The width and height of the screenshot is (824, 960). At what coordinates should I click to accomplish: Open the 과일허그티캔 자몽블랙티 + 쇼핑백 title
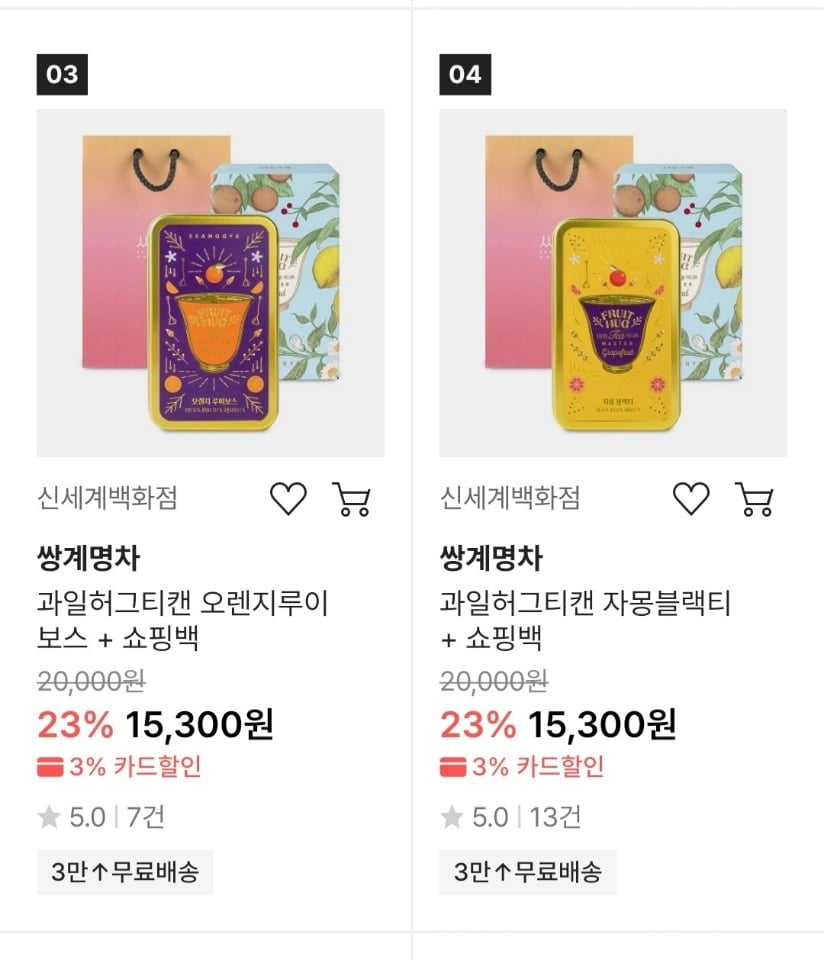click(x=585, y=620)
